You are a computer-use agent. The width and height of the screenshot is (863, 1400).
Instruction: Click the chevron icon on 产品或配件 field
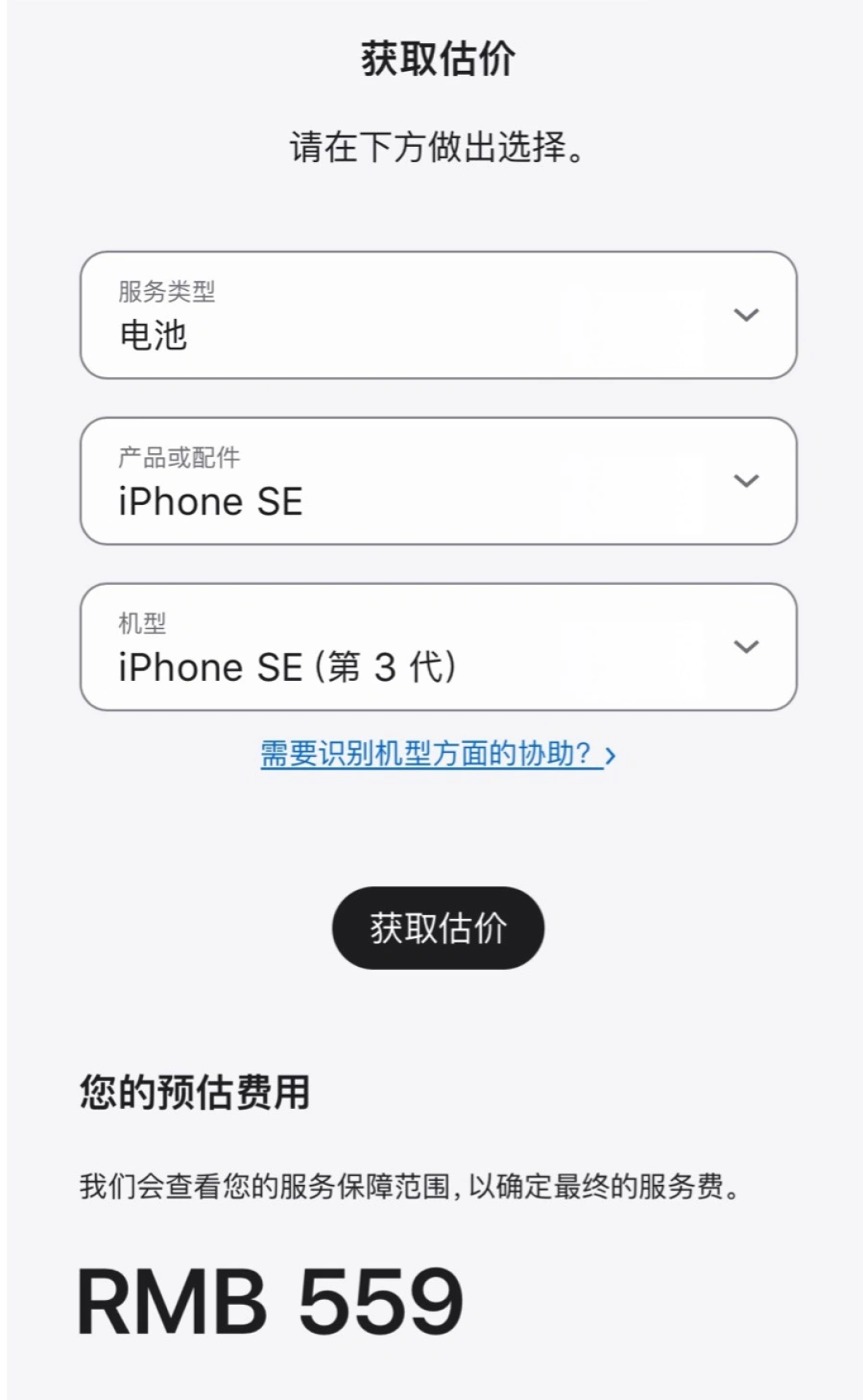coord(746,482)
